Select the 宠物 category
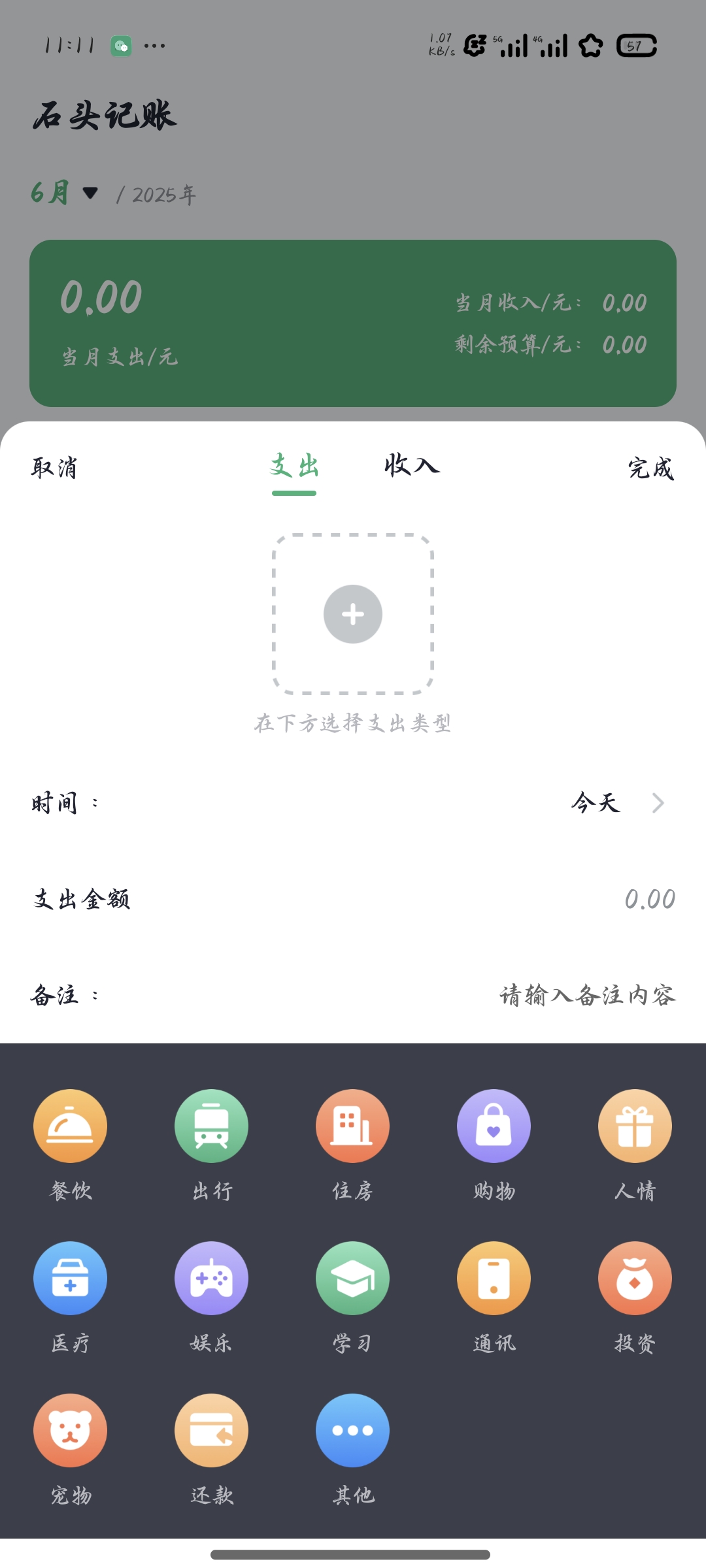This screenshot has height=1568, width=706. point(71,1449)
